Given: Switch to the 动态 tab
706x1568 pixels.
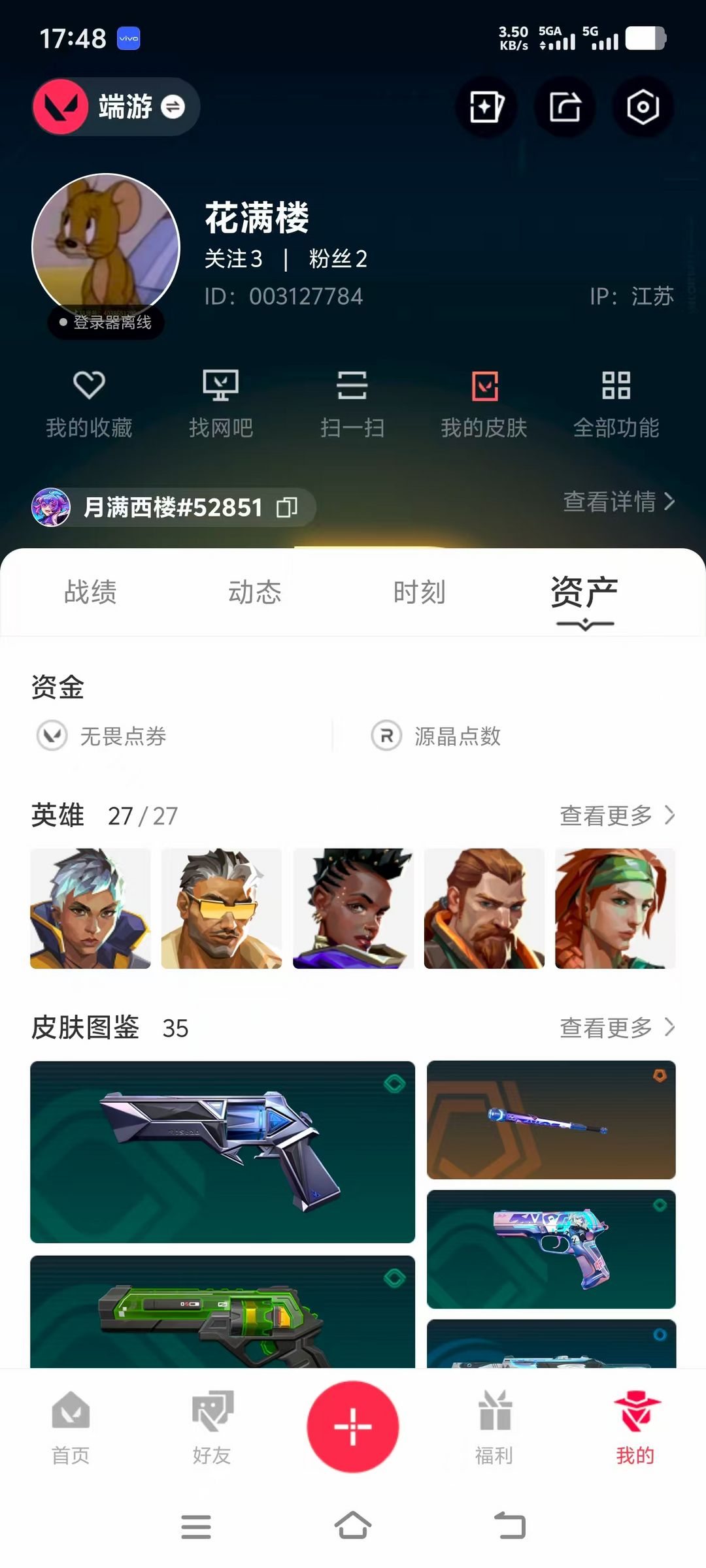Looking at the screenshot, I should [255, 593].
